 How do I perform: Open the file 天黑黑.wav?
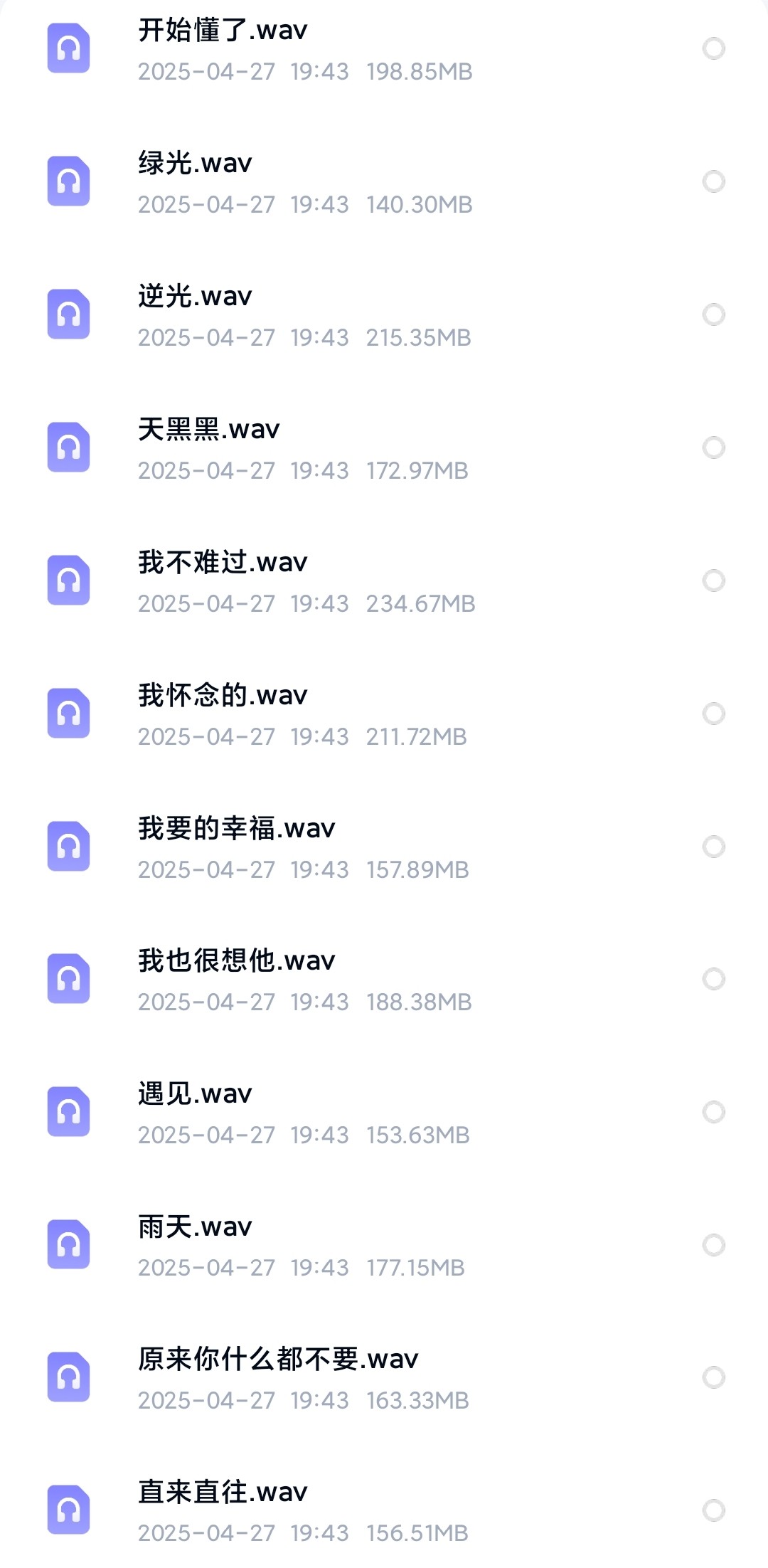[209, 430]
